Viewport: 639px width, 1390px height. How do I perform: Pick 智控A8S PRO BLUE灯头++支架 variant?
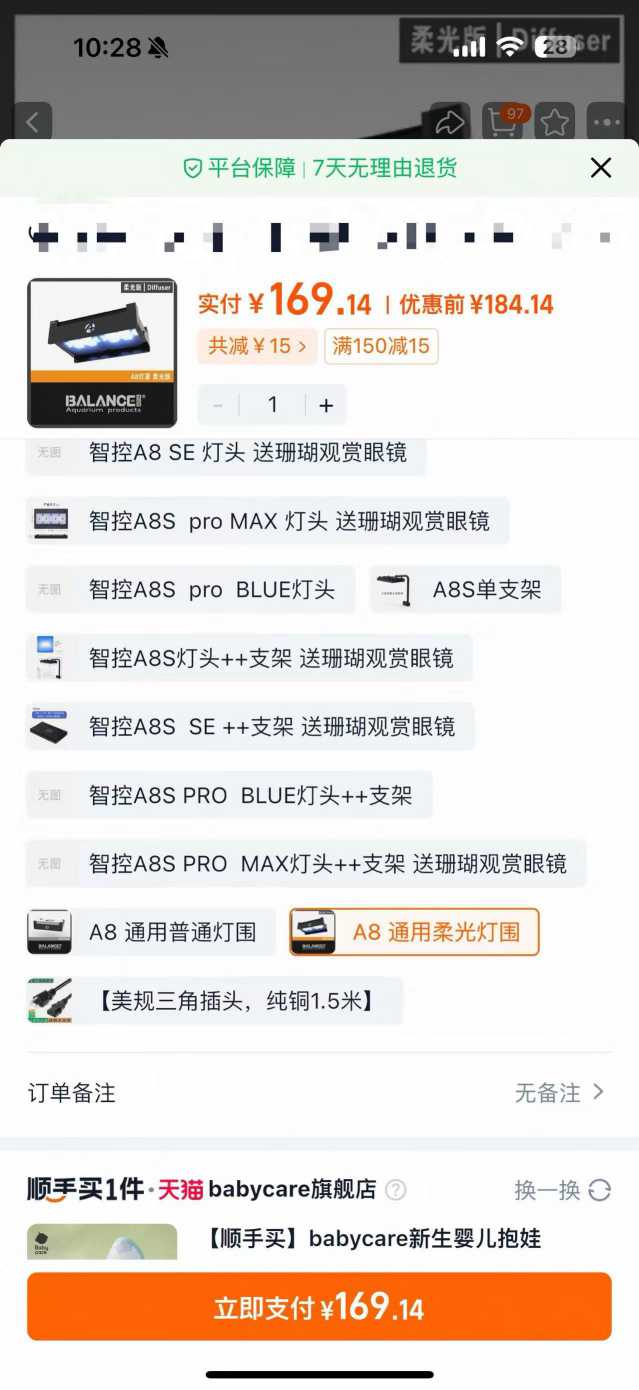229,795
